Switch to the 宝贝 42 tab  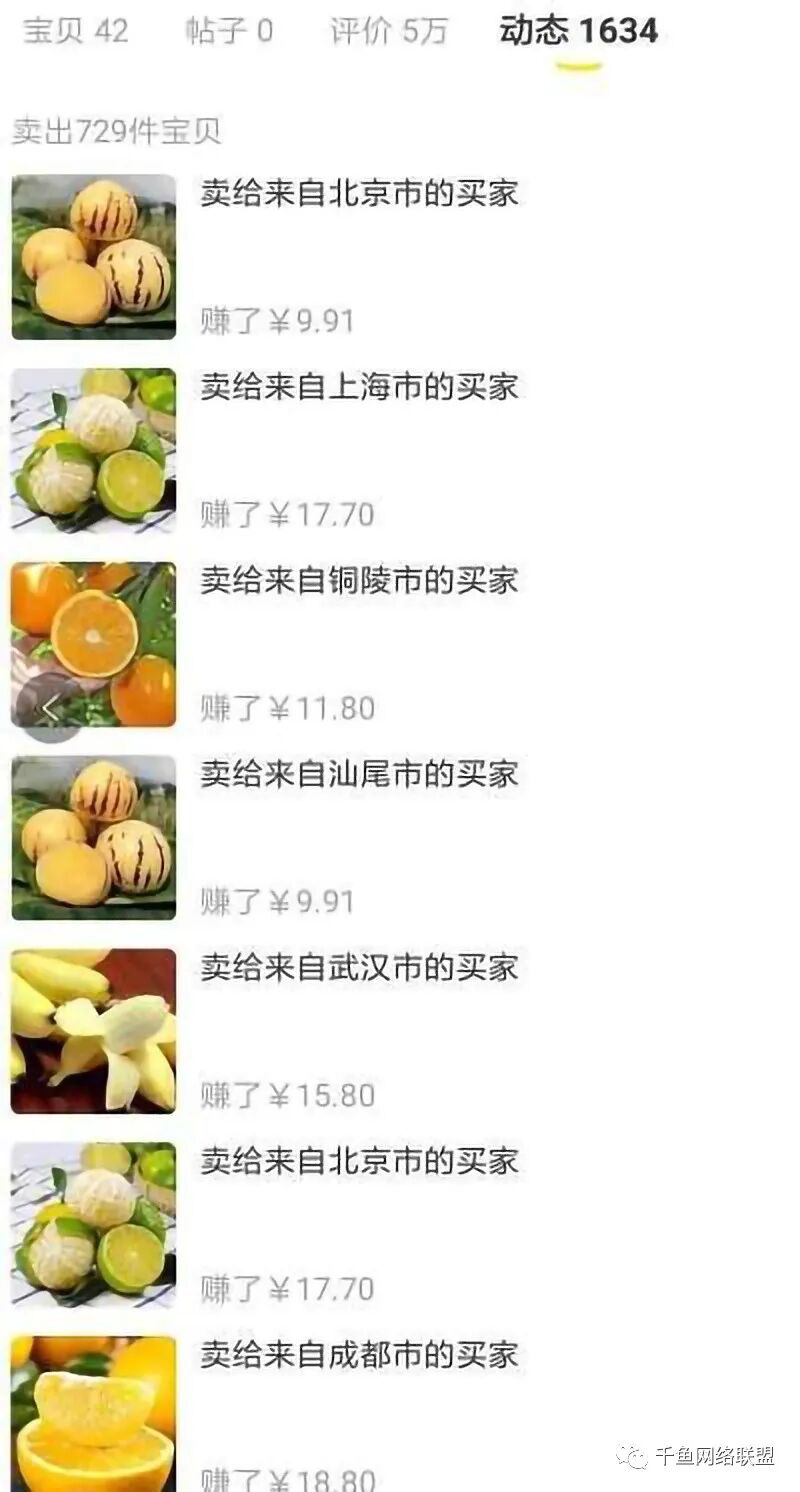coord(75,31)
